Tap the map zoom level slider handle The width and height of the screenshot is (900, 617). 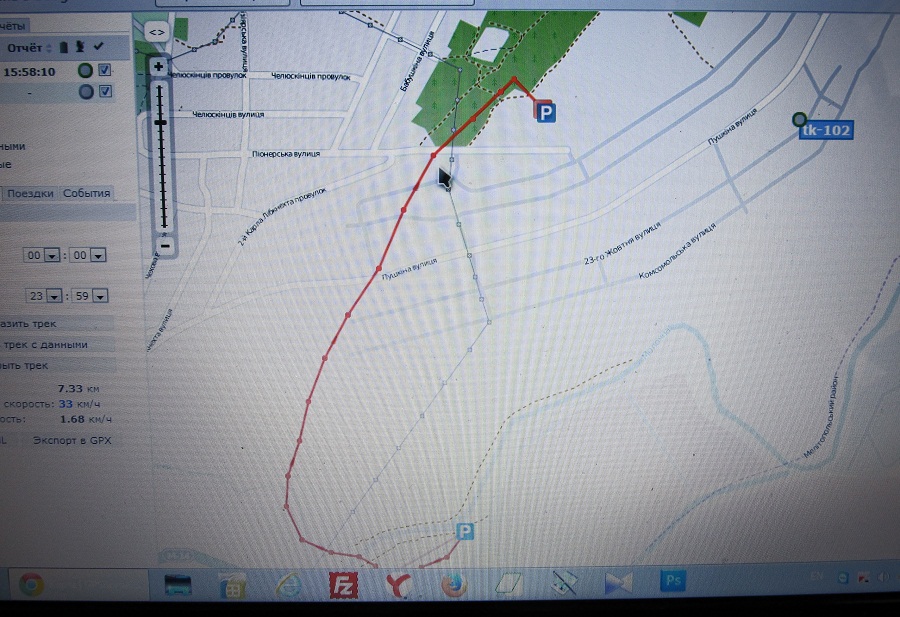click(160, 121)
